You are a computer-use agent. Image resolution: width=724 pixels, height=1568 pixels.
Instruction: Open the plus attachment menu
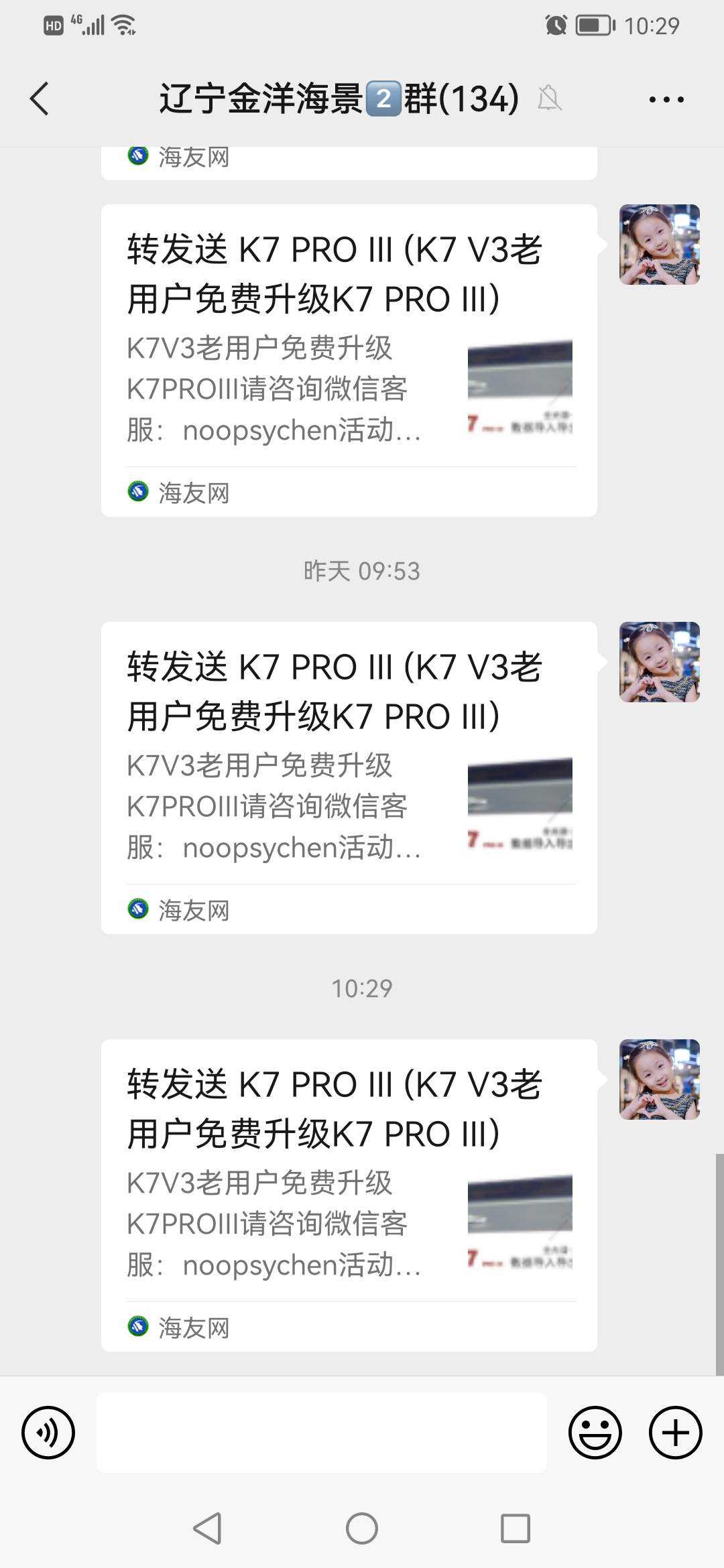(675, 1433)
